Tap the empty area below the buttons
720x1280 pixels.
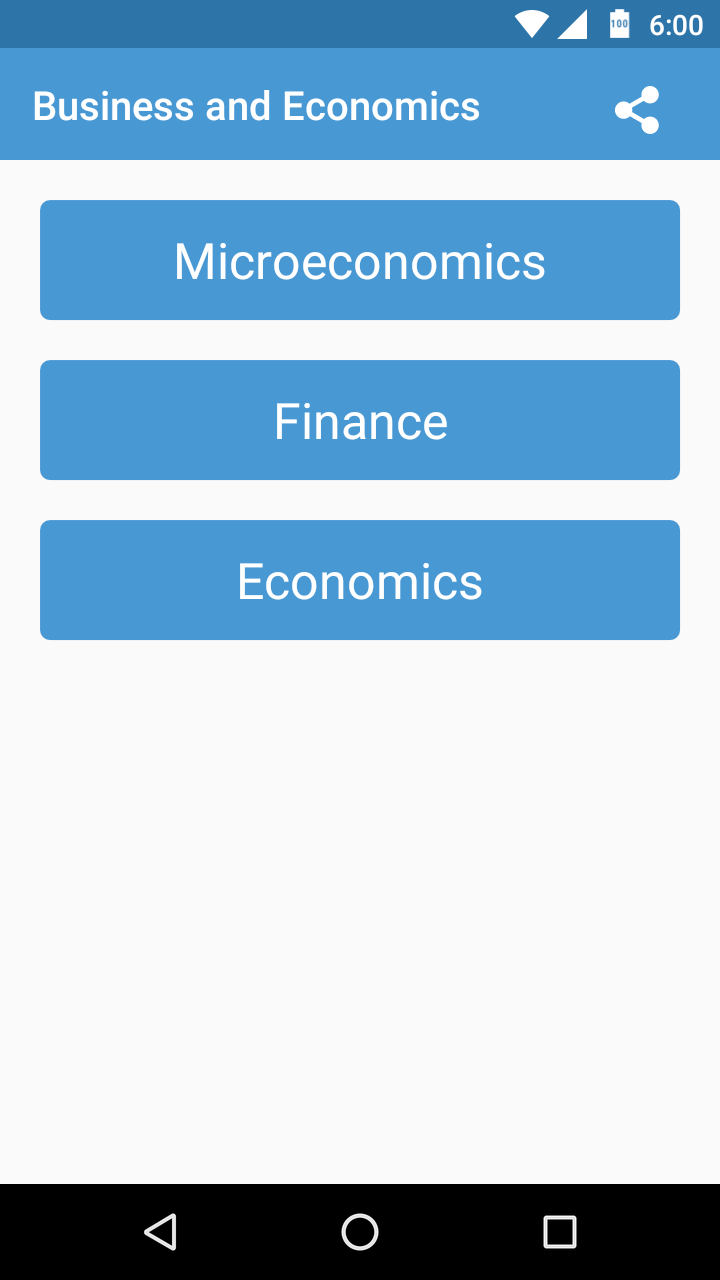[360, 900]
